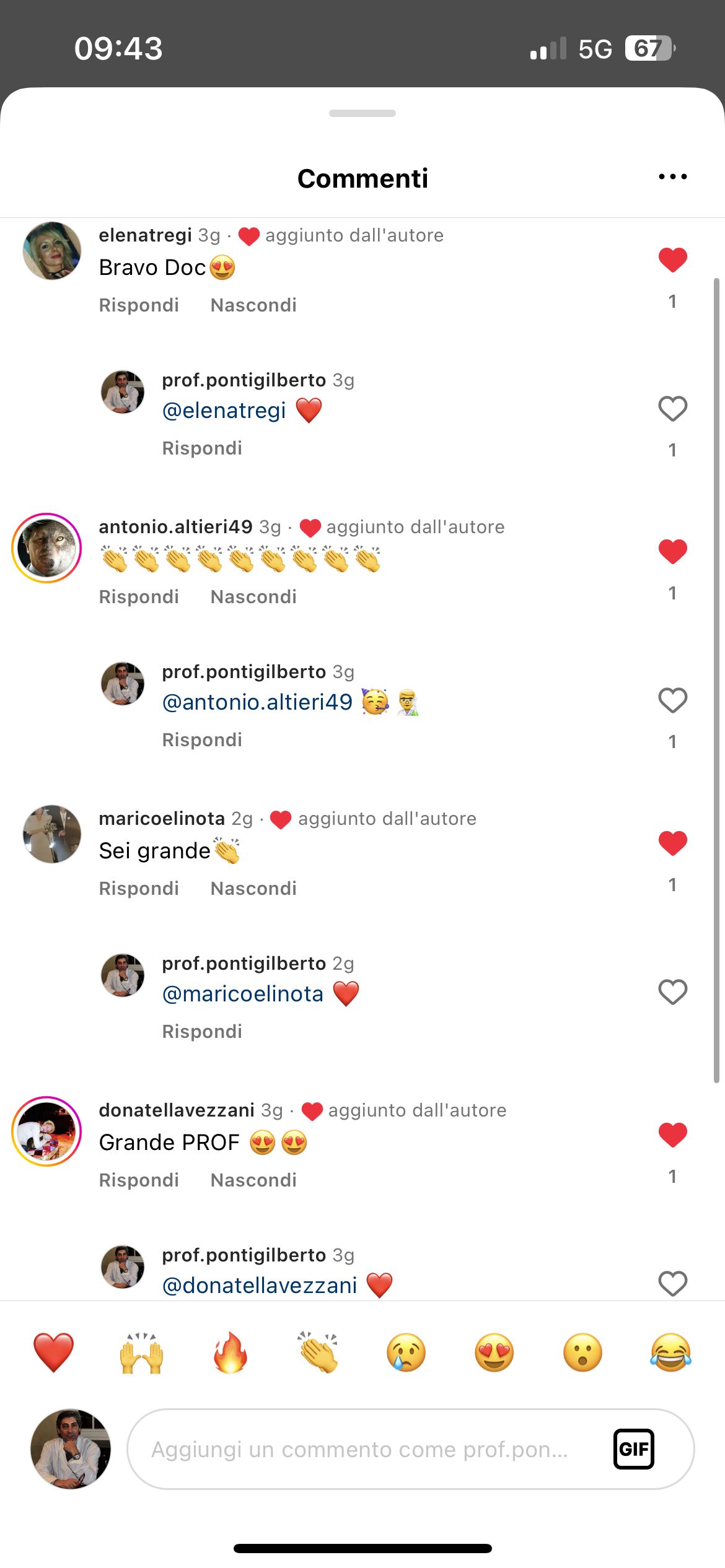This screenshot has height=1568, width=725.
Task: Open the three-dot options menu in Commenti
Action: [x=672, y=177]
